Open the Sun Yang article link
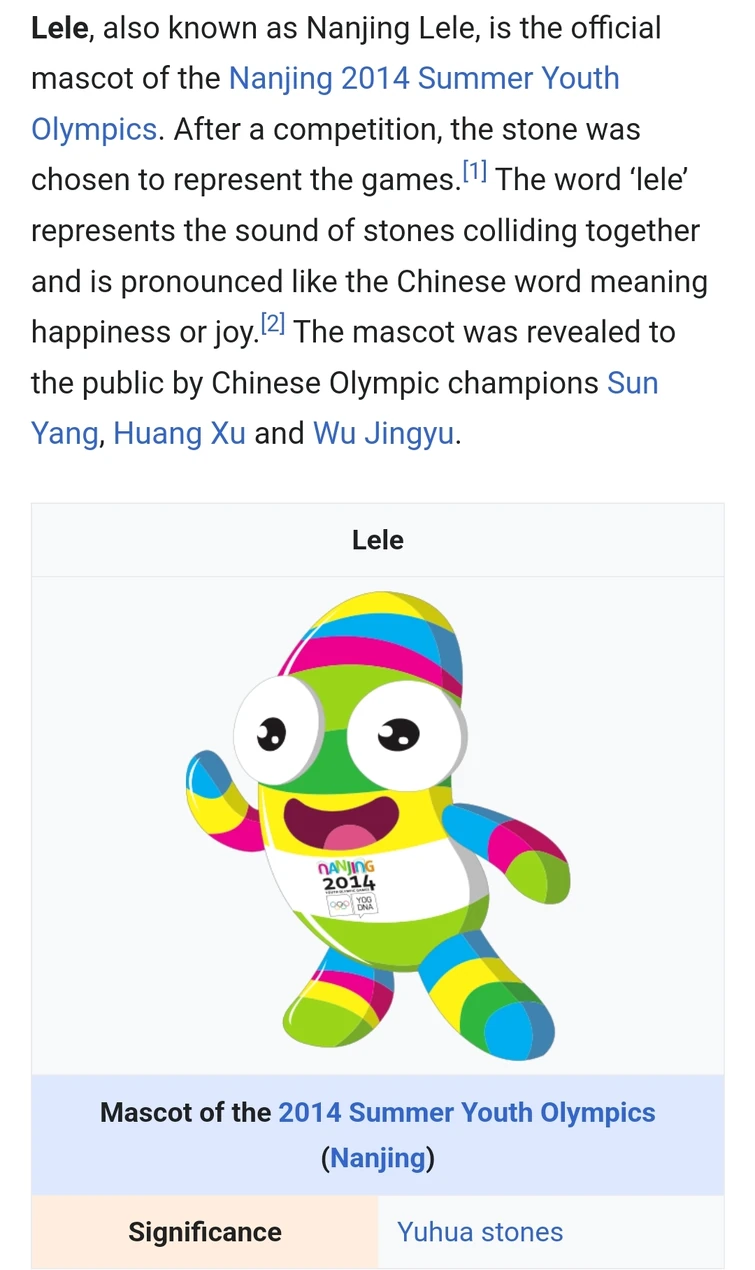The image size is (755, 1270). point(633,383)
